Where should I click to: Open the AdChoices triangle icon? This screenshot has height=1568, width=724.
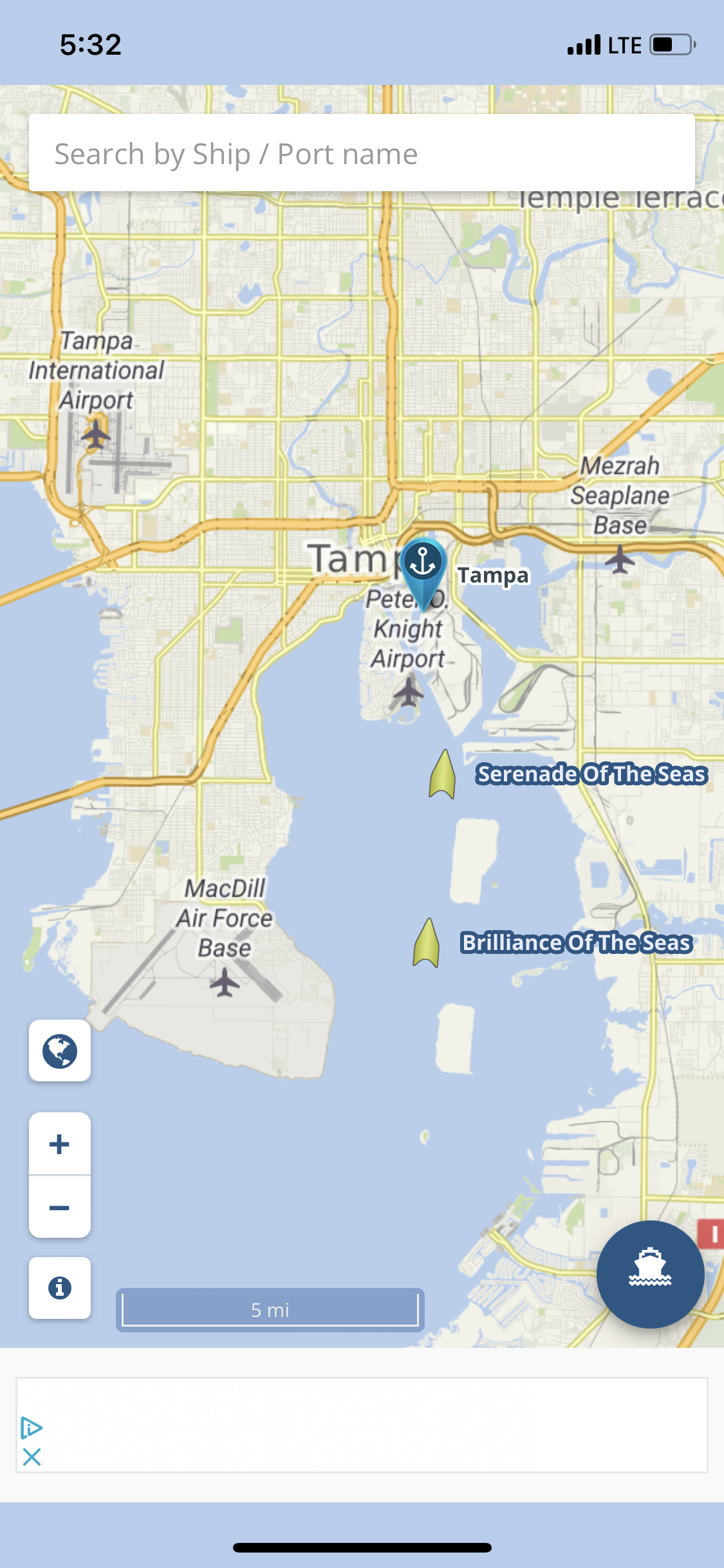[31, 1428]
